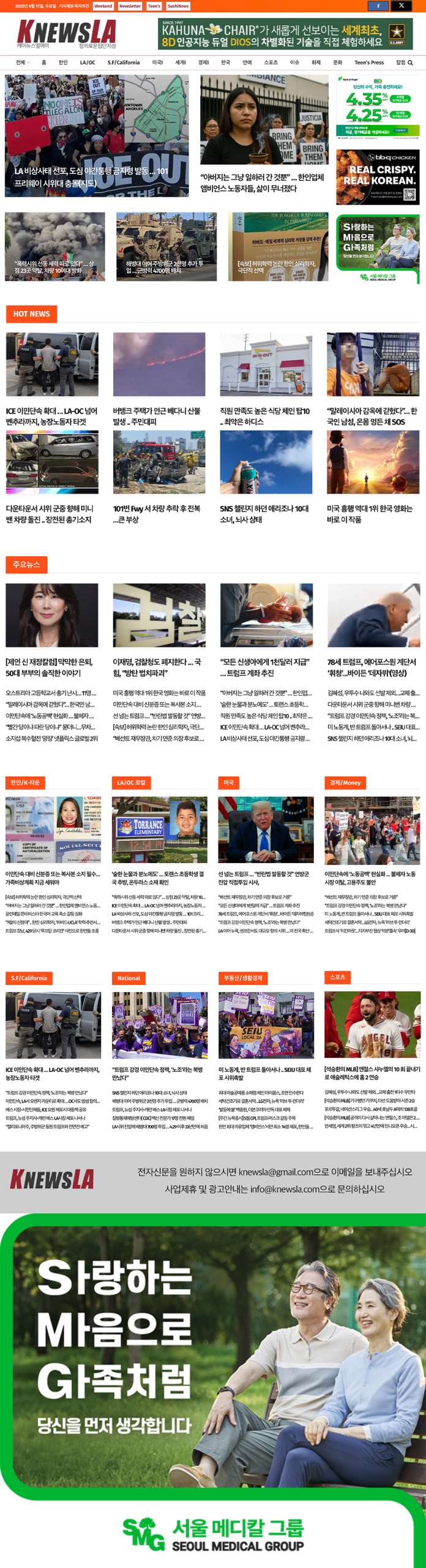Open ICE 이민단속 확대 HOT NEWS article
Image resolution: width=426 pixels, height=1568 pixels.
(52, 417)
